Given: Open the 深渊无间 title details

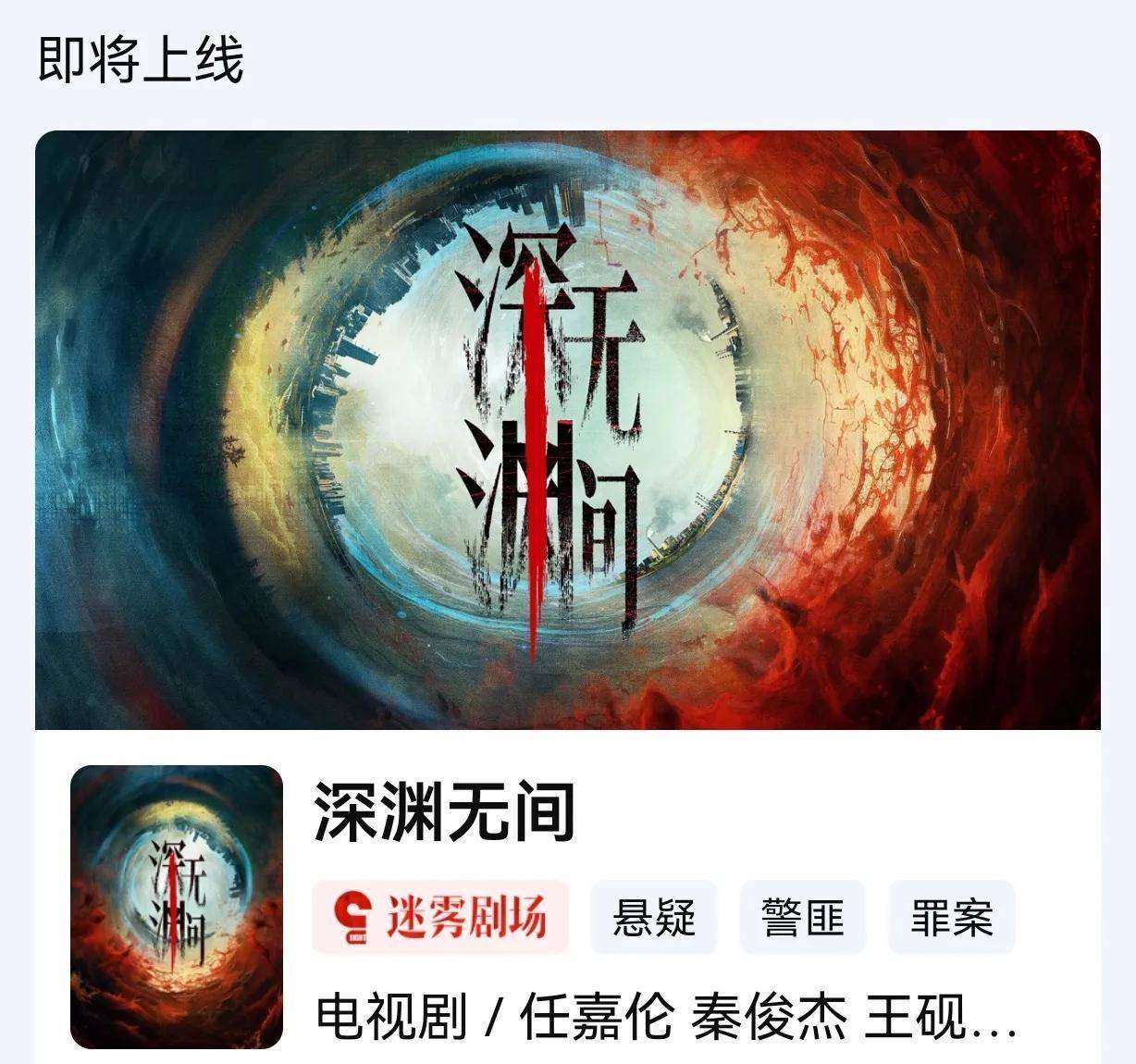Looking at the screenshot, I should click(445, 811).
